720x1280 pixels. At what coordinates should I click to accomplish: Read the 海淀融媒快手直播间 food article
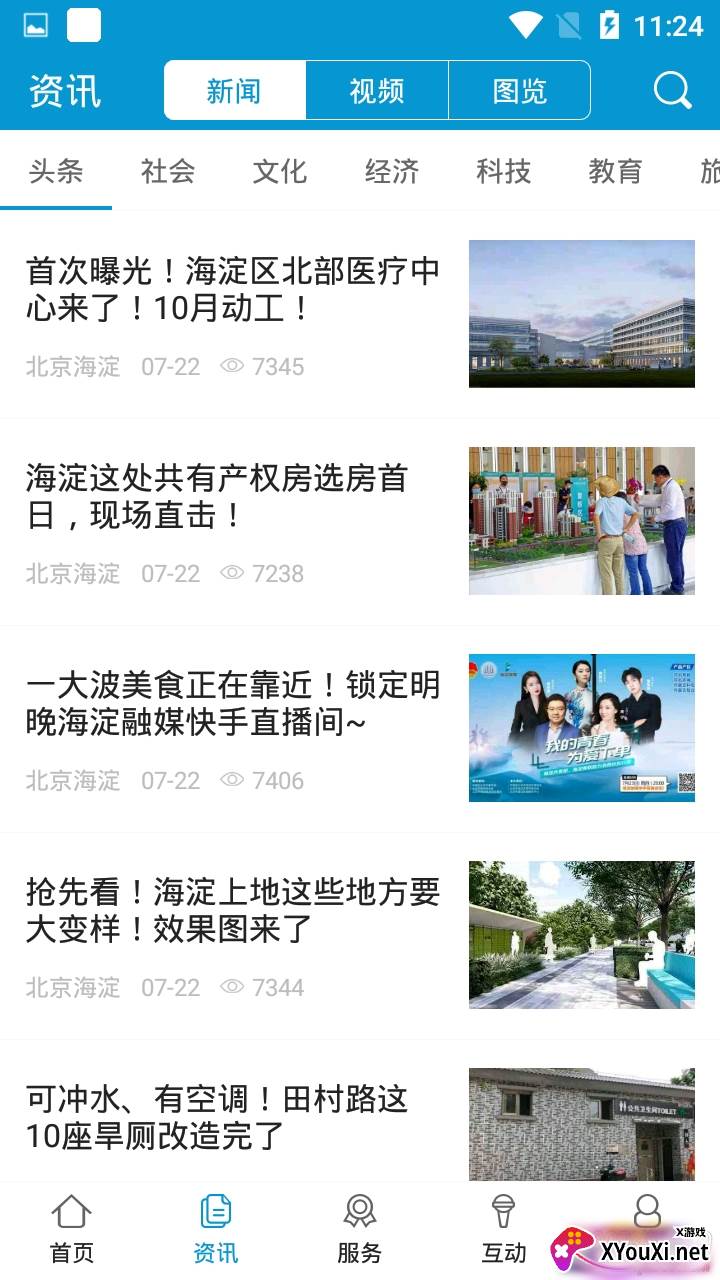click(233, 704)
